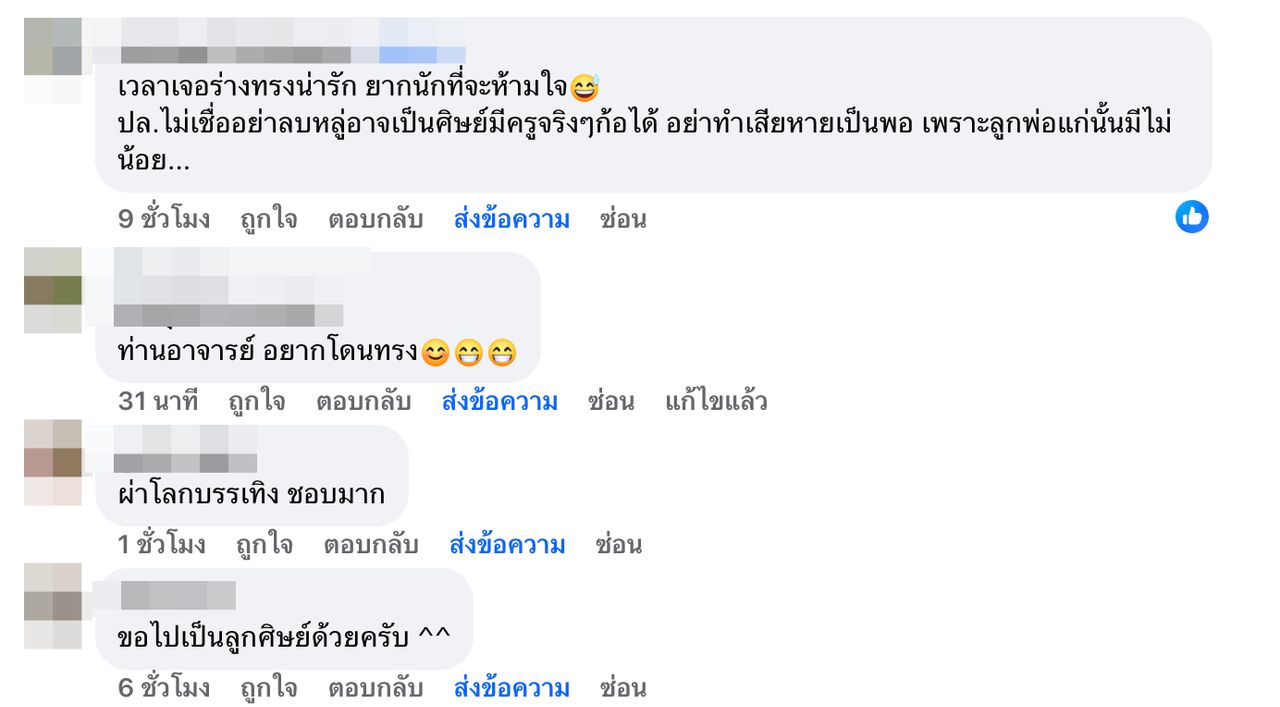Reply to 'ท่านอาจารย์ อยากโดนทรง' comment
This screenshot has width=1280, height=707.
[x=363, y=402]
